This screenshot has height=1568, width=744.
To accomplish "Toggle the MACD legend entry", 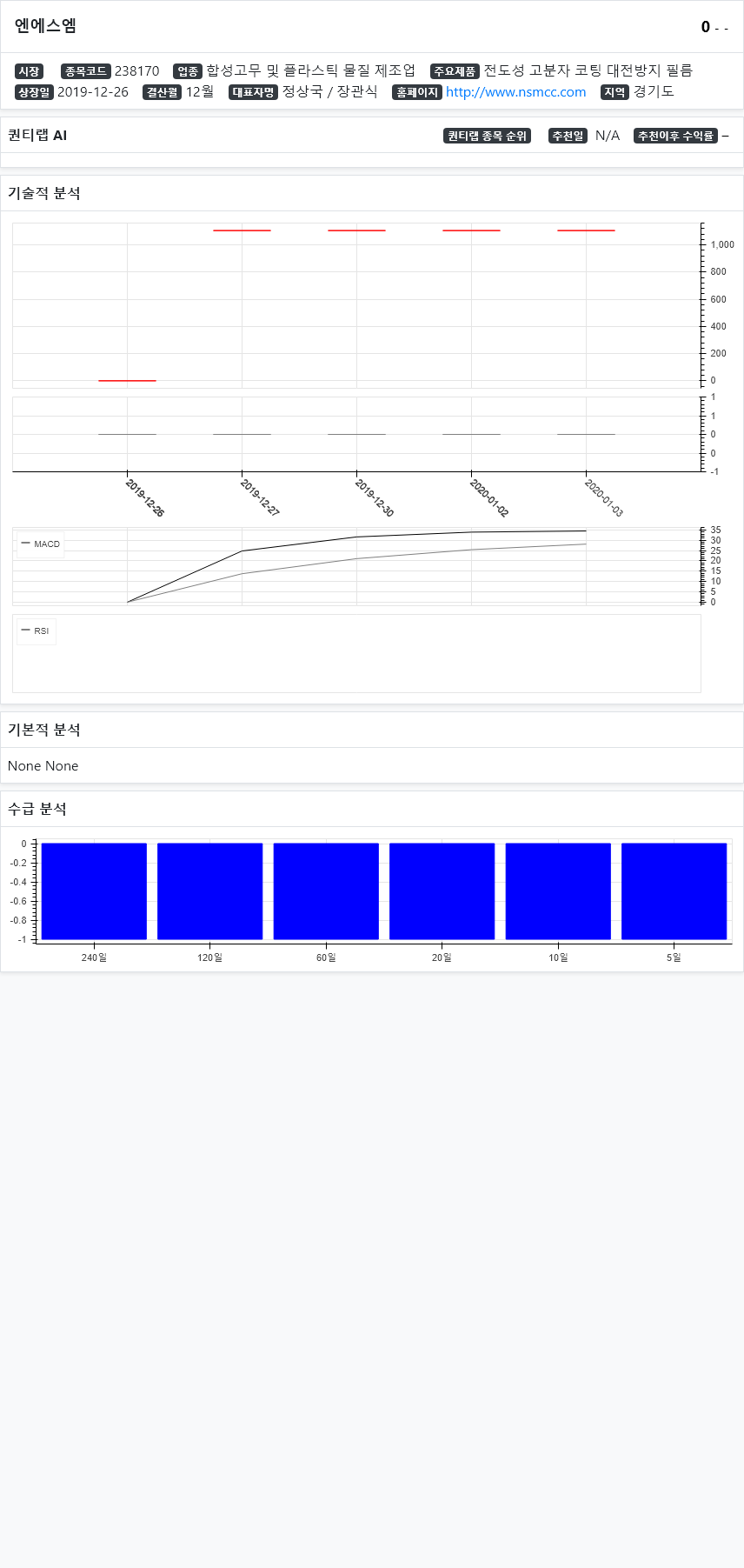I will pos(40,544).
